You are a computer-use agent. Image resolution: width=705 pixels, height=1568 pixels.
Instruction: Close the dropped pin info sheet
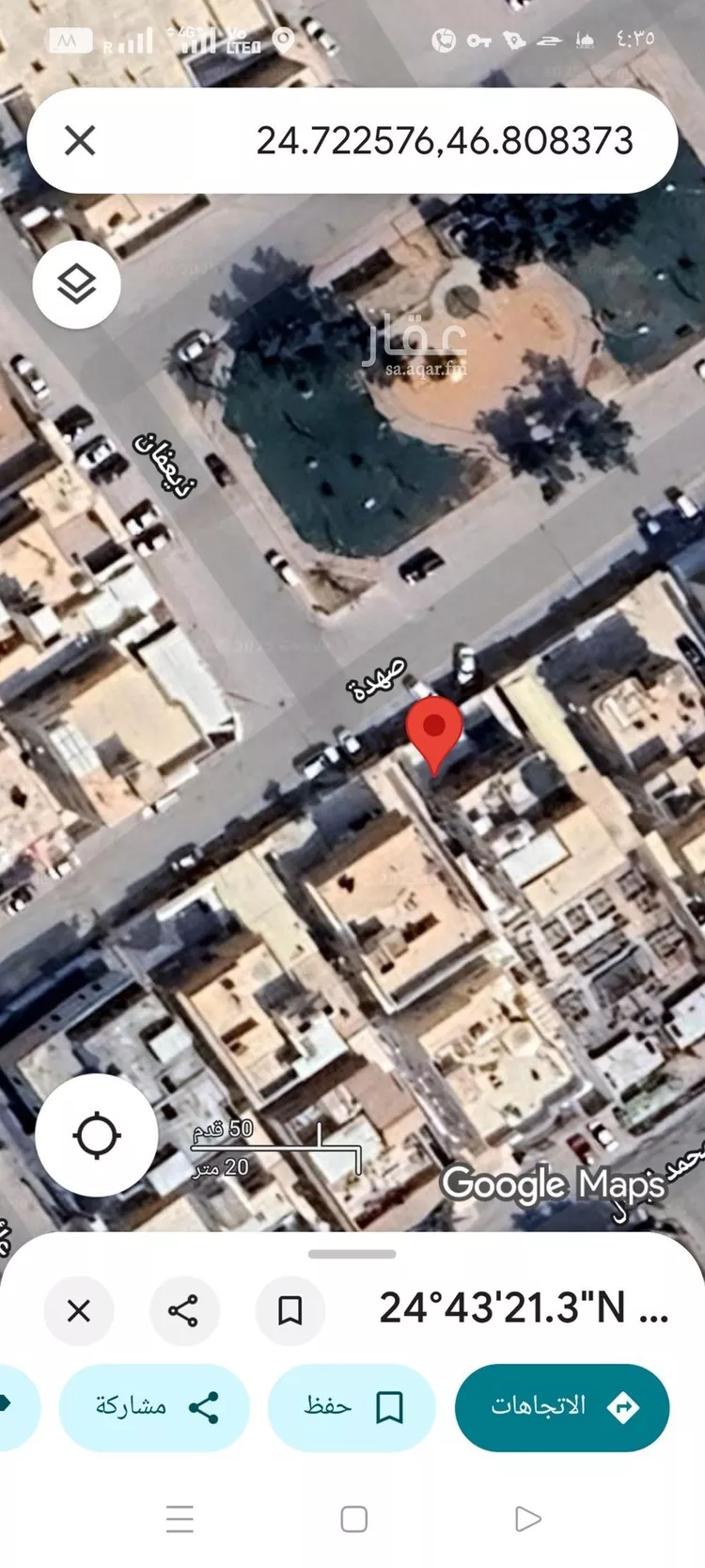(79, 1310)
